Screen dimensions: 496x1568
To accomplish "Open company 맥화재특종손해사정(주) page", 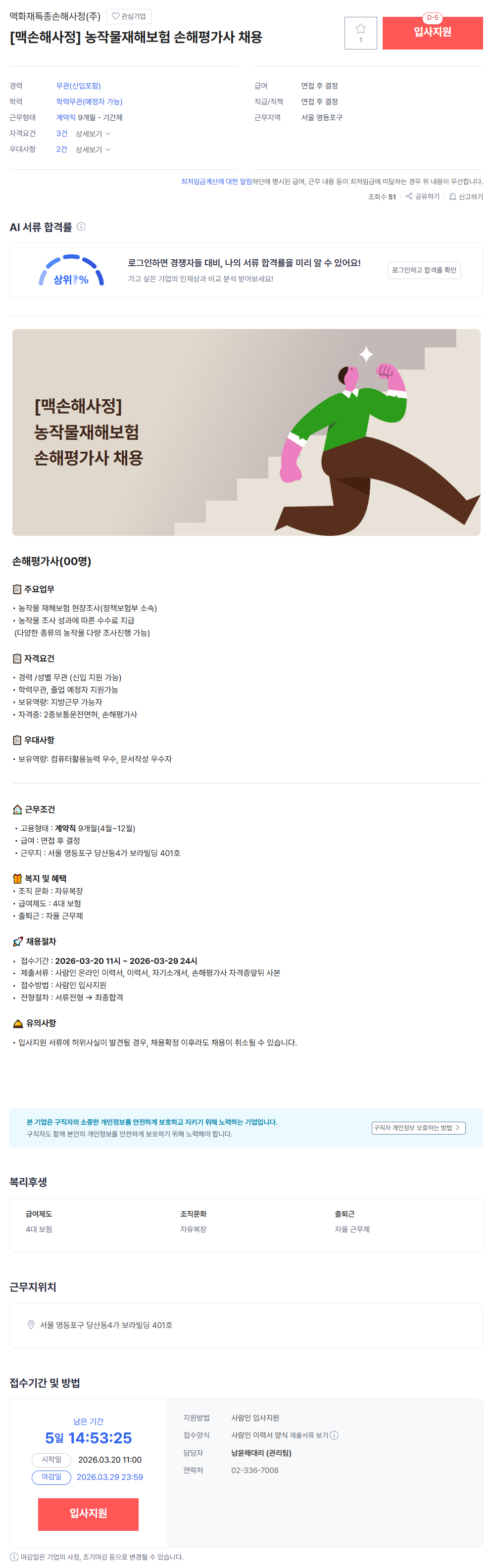I will [x=55, y=16].
